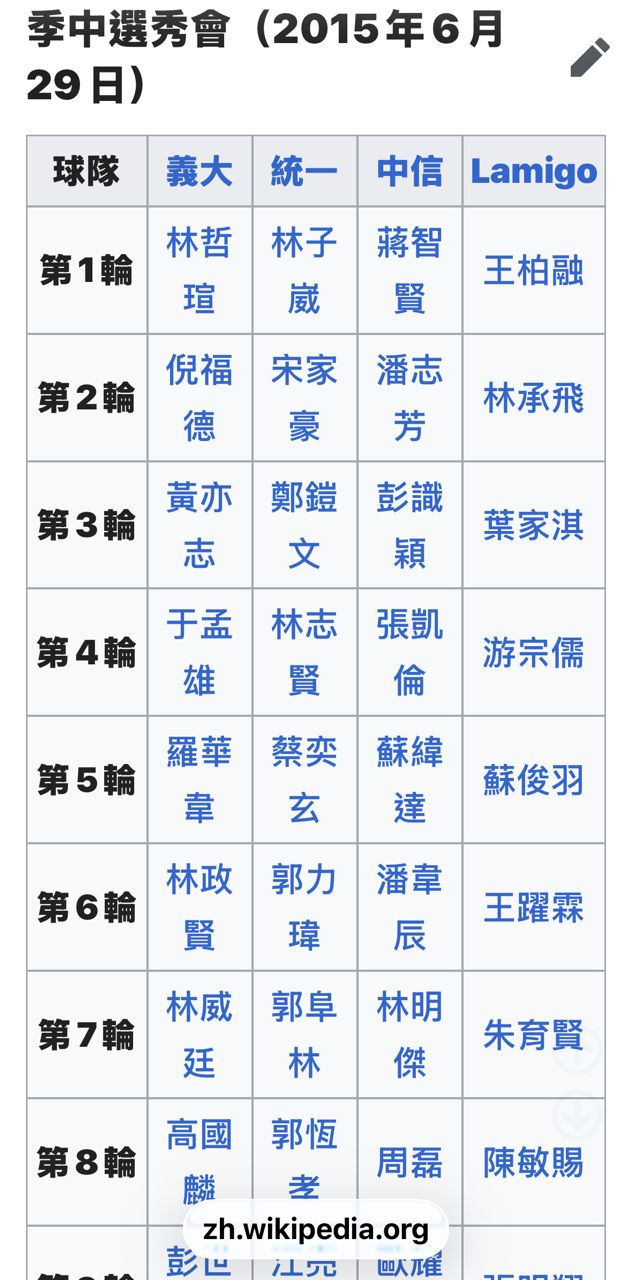
Task: Tap the zh.wikipedia.org address pill
Action: click(316, 1230)
